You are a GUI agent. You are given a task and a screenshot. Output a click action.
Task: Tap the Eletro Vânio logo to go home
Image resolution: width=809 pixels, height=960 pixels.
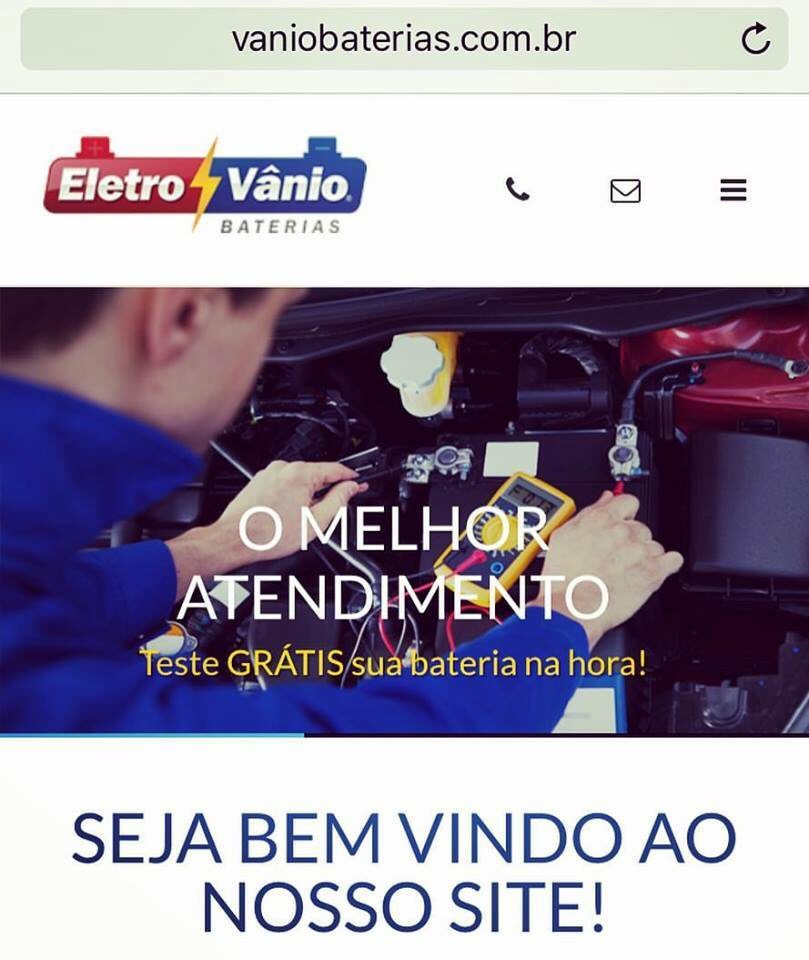point(205,186)
